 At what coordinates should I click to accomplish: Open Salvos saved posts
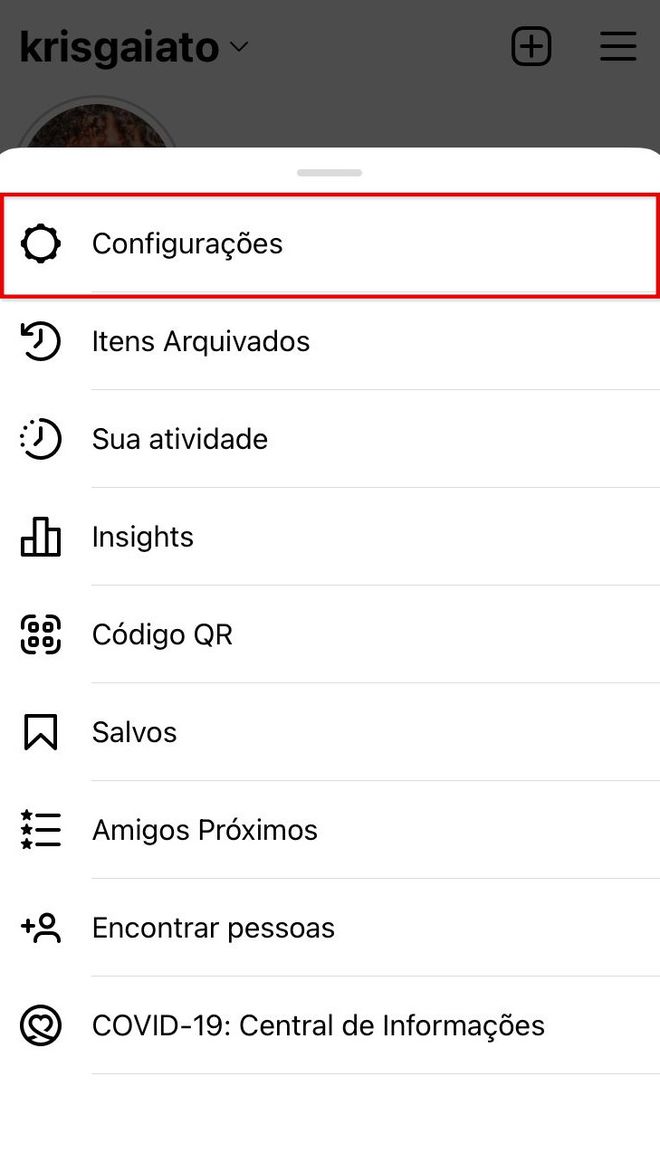click(330, 732)
